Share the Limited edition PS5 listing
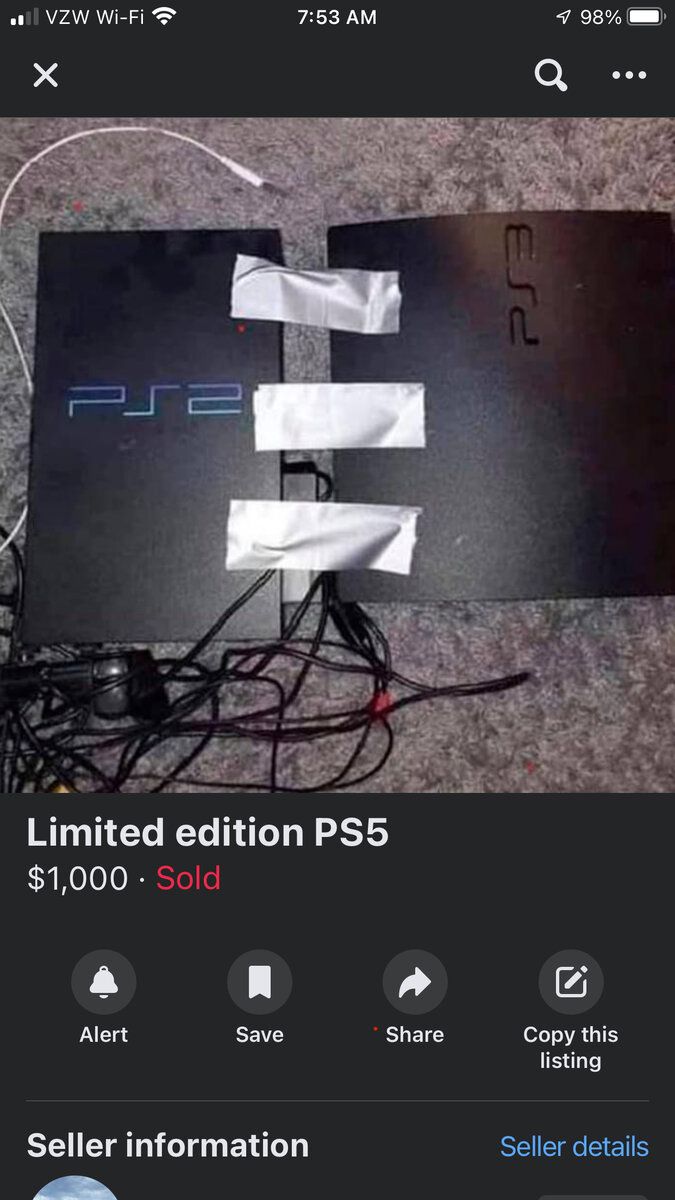 tap(415, 983)
